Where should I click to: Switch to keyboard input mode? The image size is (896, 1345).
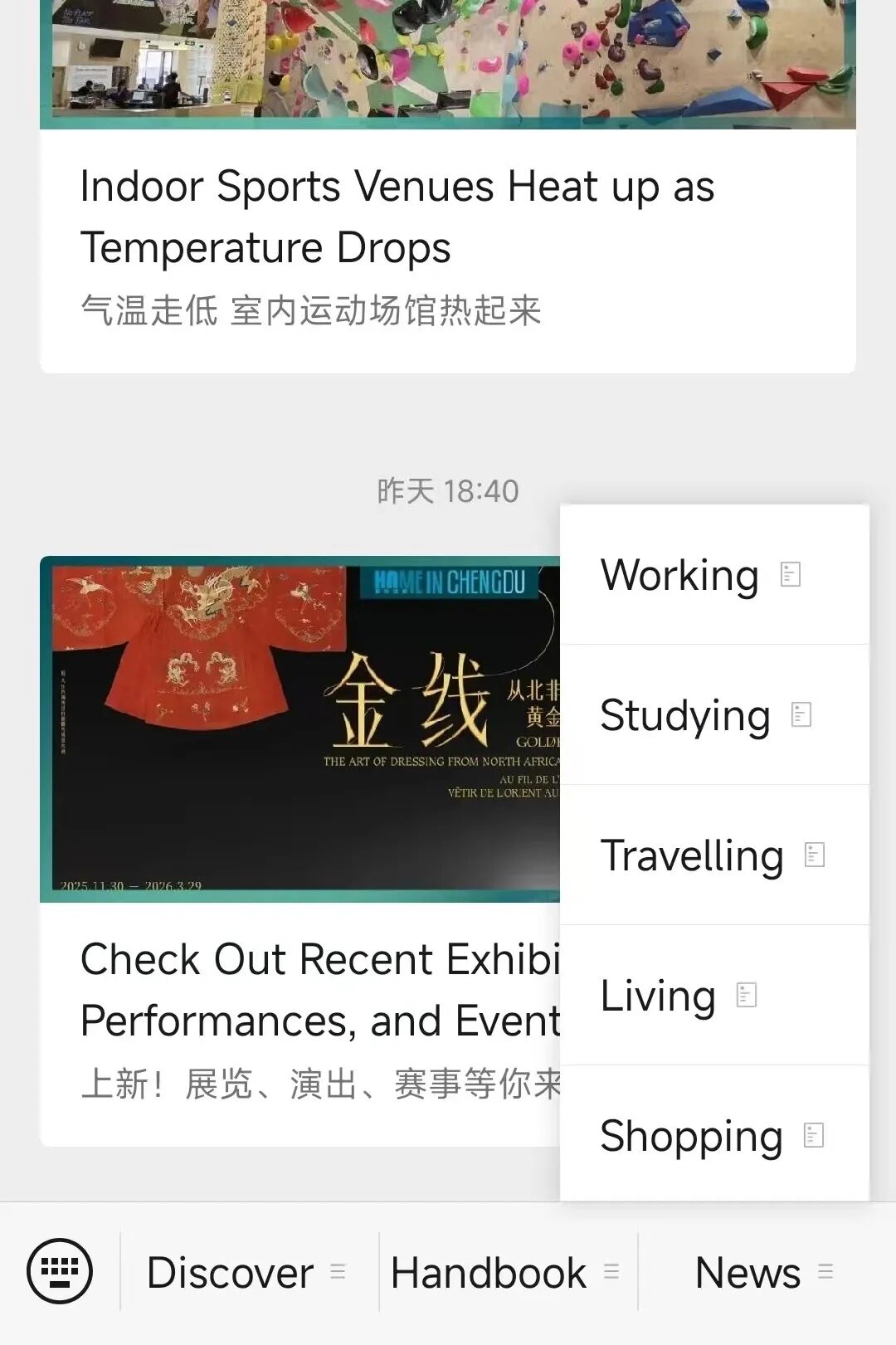pos(60,1271)
